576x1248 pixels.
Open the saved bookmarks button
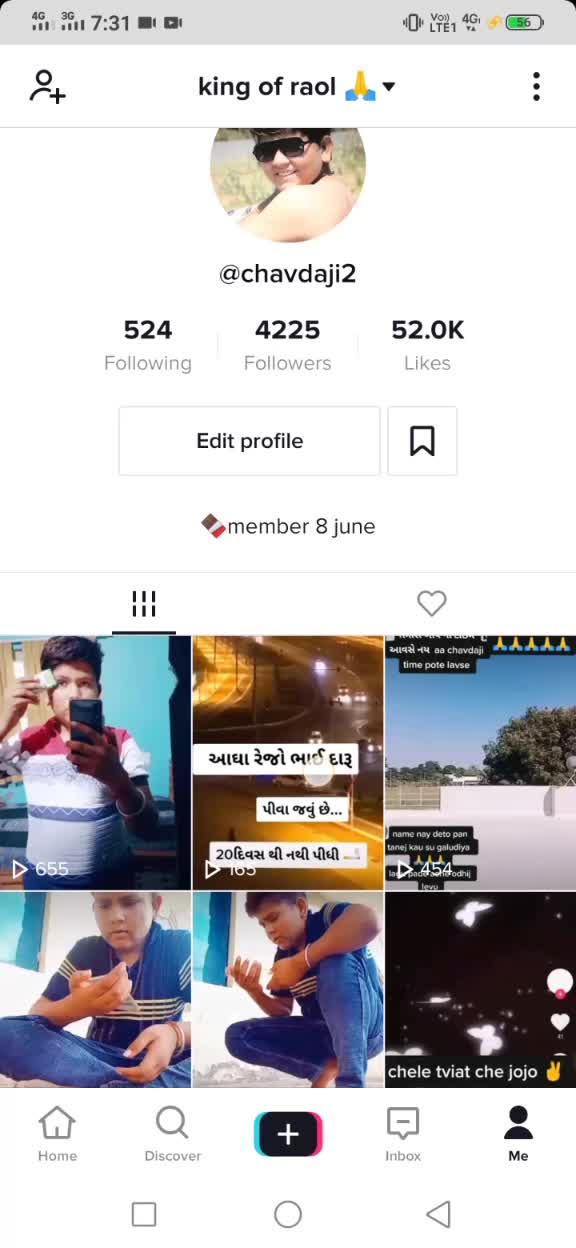point(422,441)
